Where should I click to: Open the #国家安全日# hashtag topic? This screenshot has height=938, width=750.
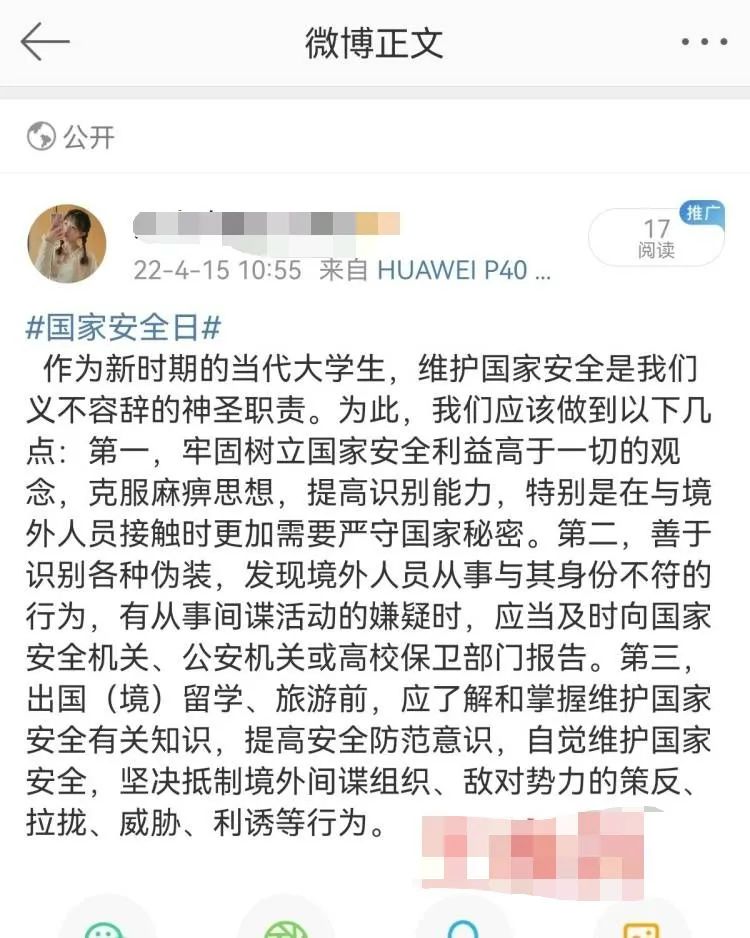(122, 327)
